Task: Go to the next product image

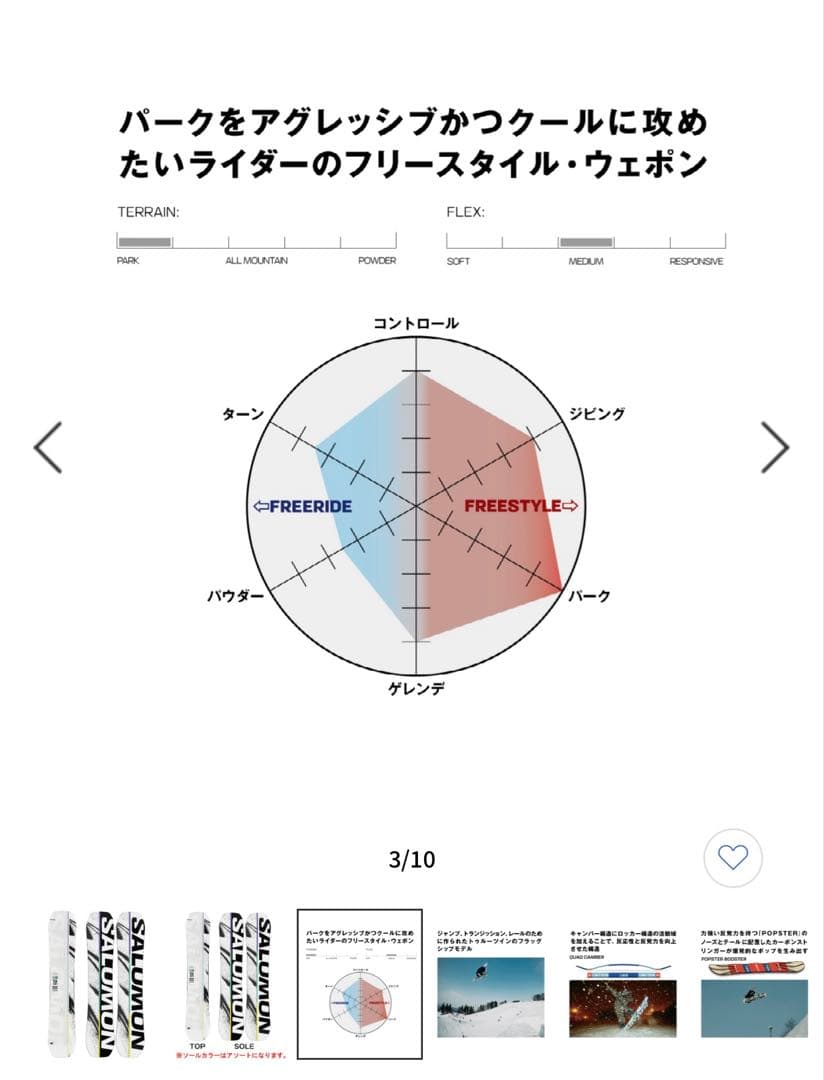Action: click(775, 447)
